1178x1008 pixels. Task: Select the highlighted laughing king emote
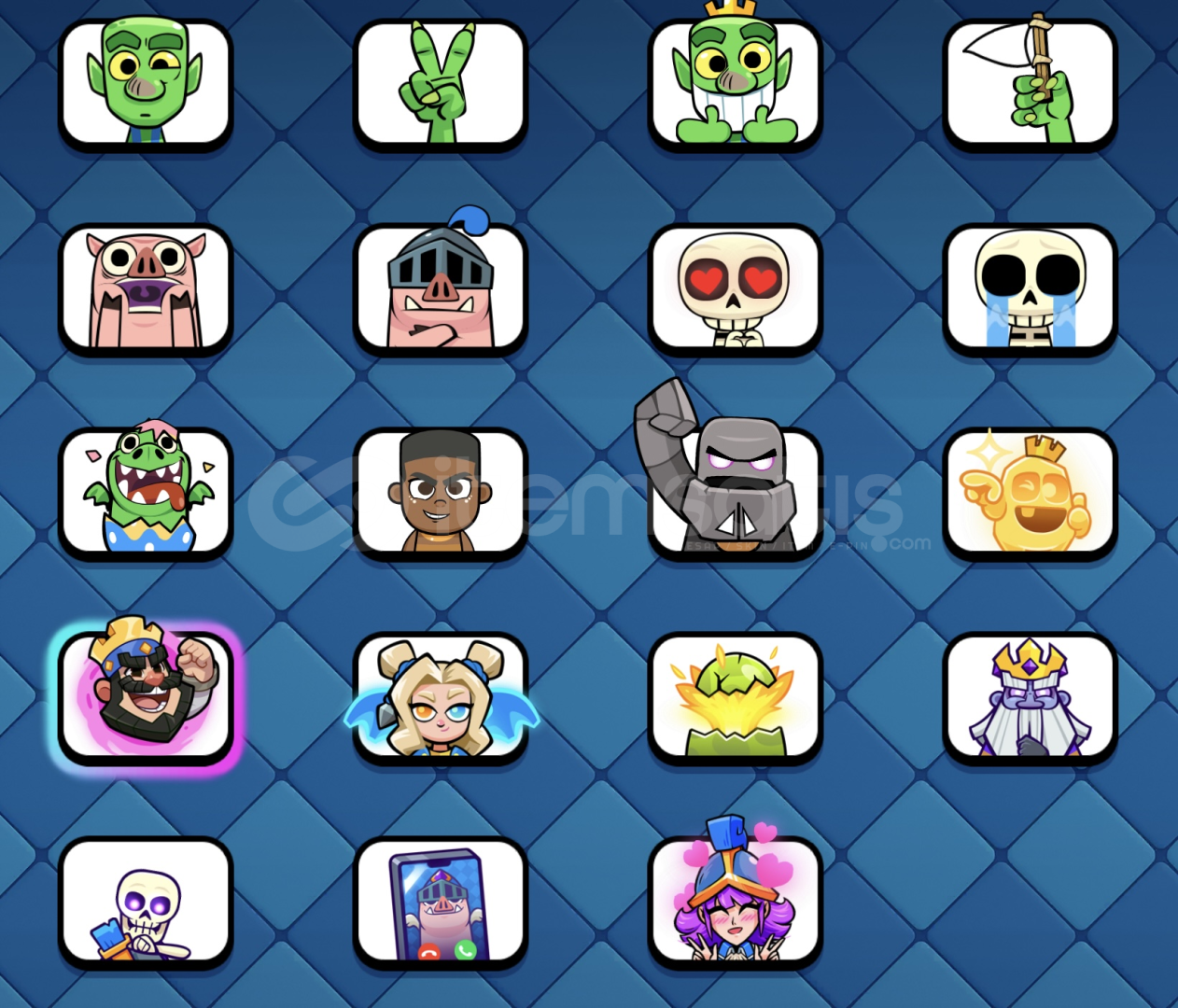tap(146, 696)
